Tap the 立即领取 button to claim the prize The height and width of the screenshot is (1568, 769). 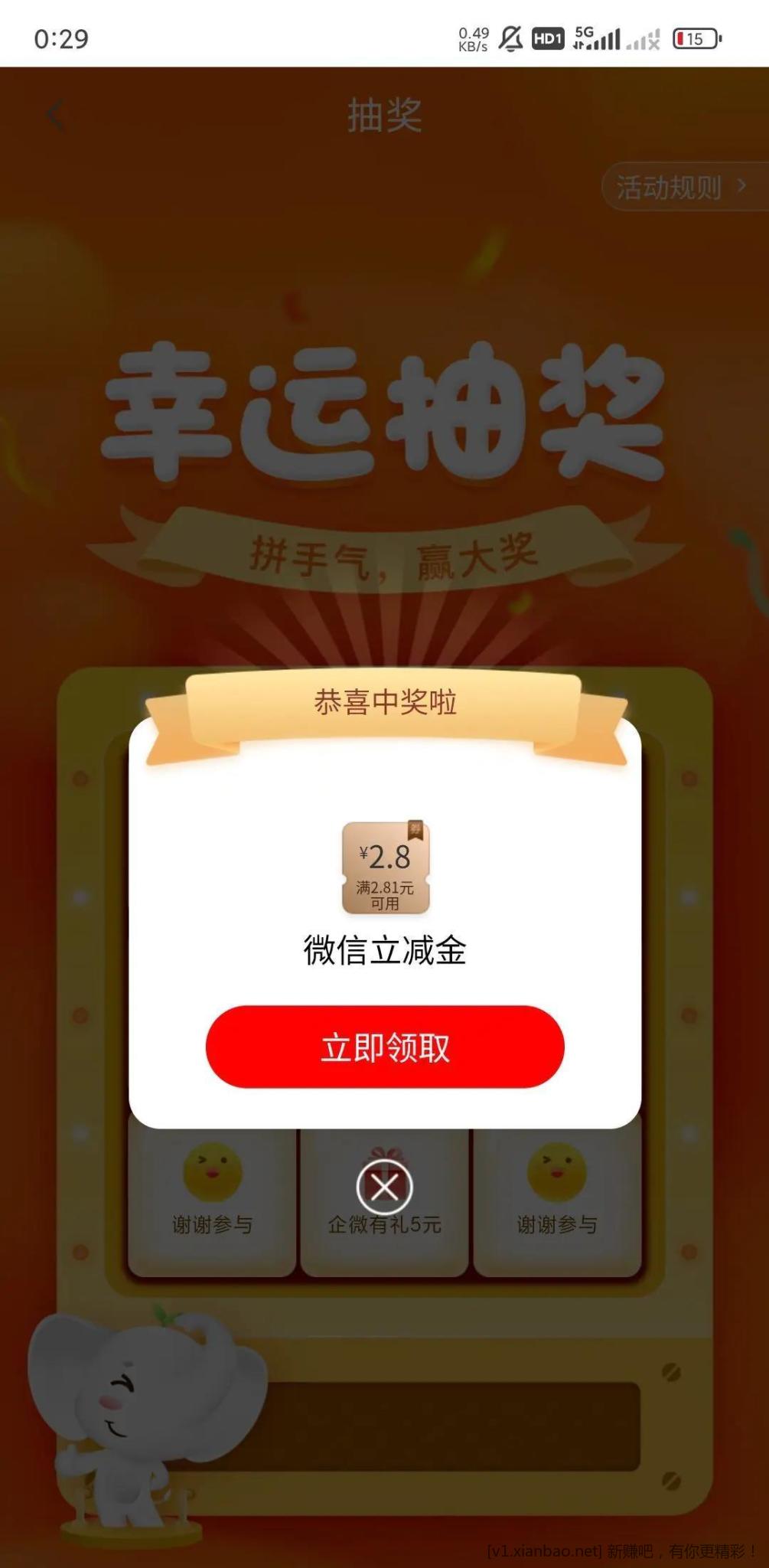[385, 1047]
